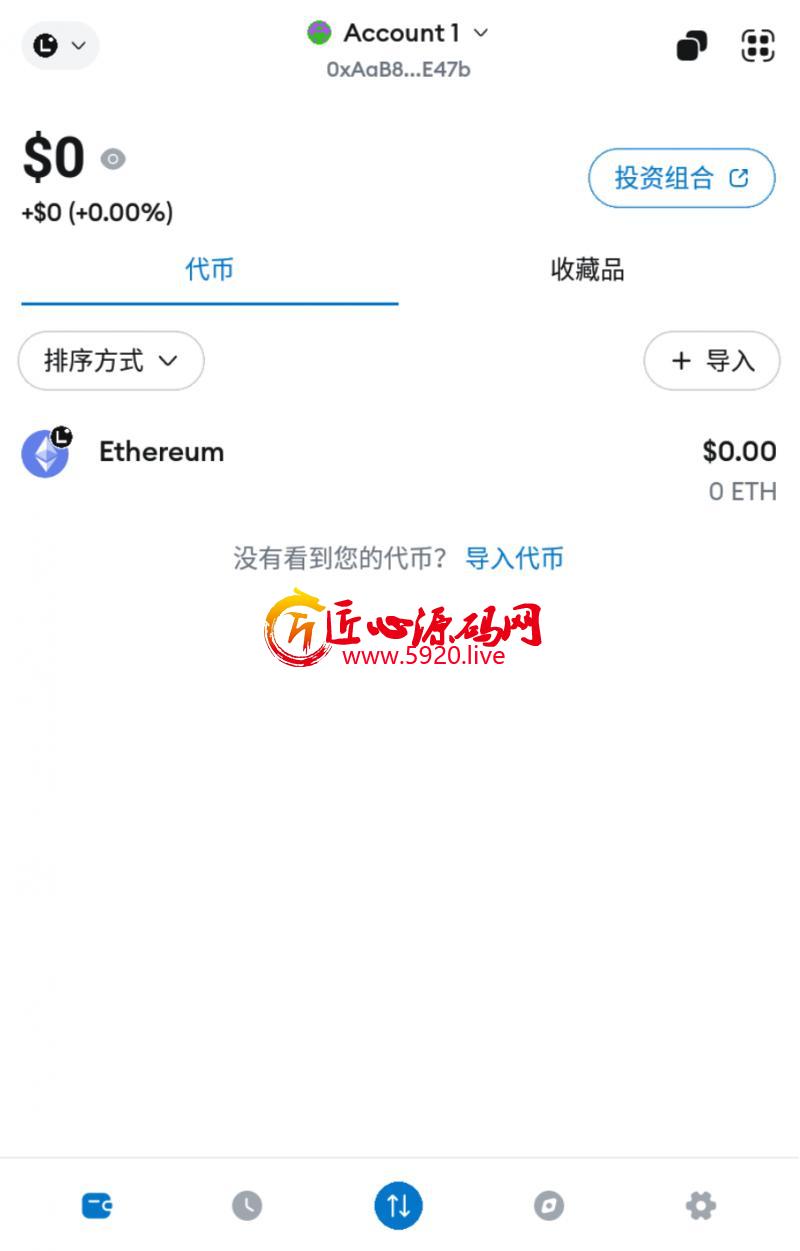The image size is (800, 1251).
Task: Open the browser compass tab
Action: pyautogui.click(x=549, y=1205)
